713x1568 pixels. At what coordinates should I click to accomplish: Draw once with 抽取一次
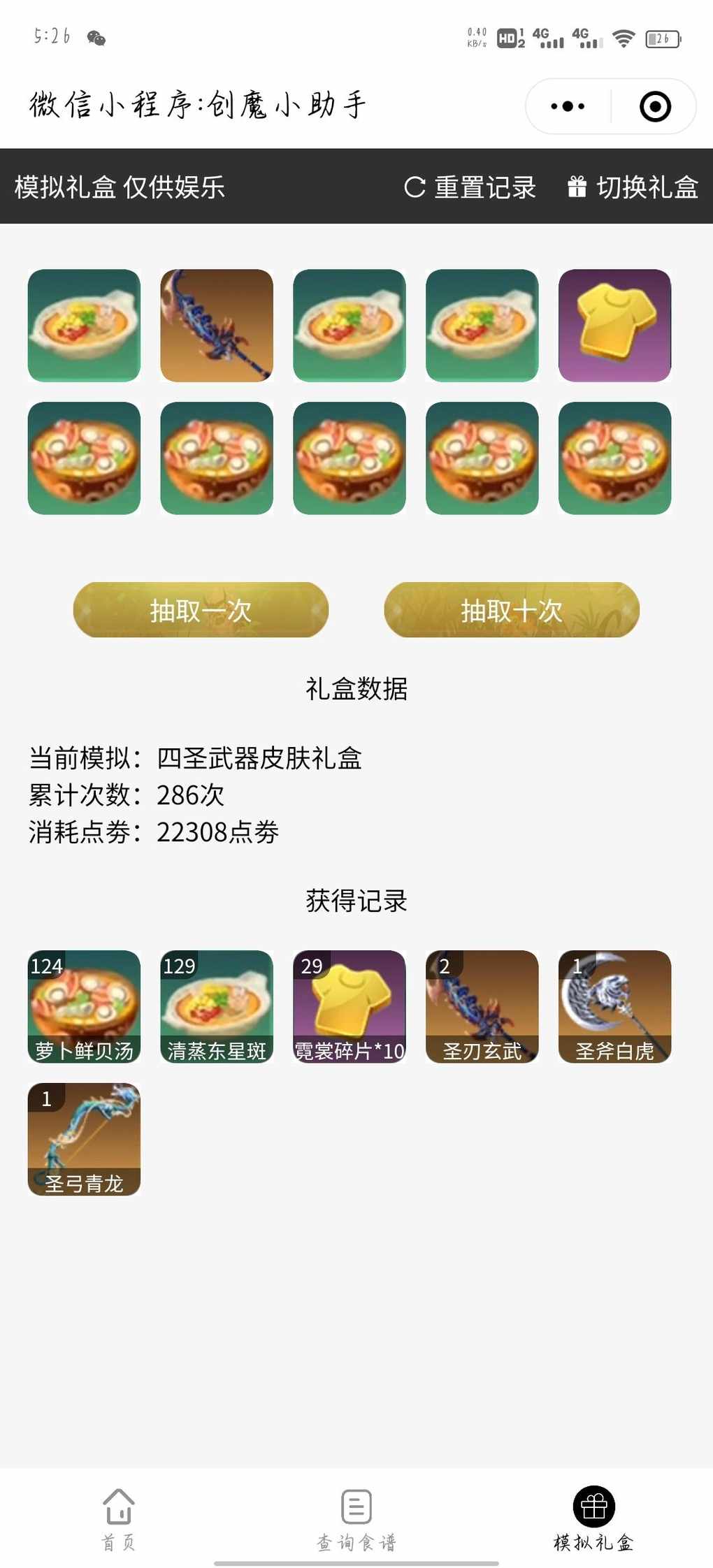coord(201,610)
